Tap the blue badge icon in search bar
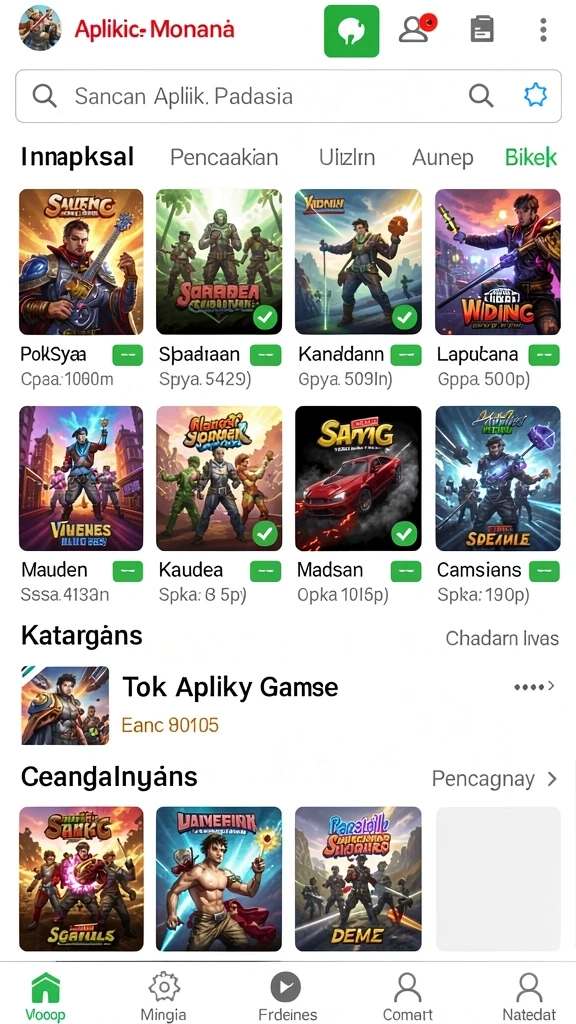Screen dimensions: 576x1024 (535, 96)
